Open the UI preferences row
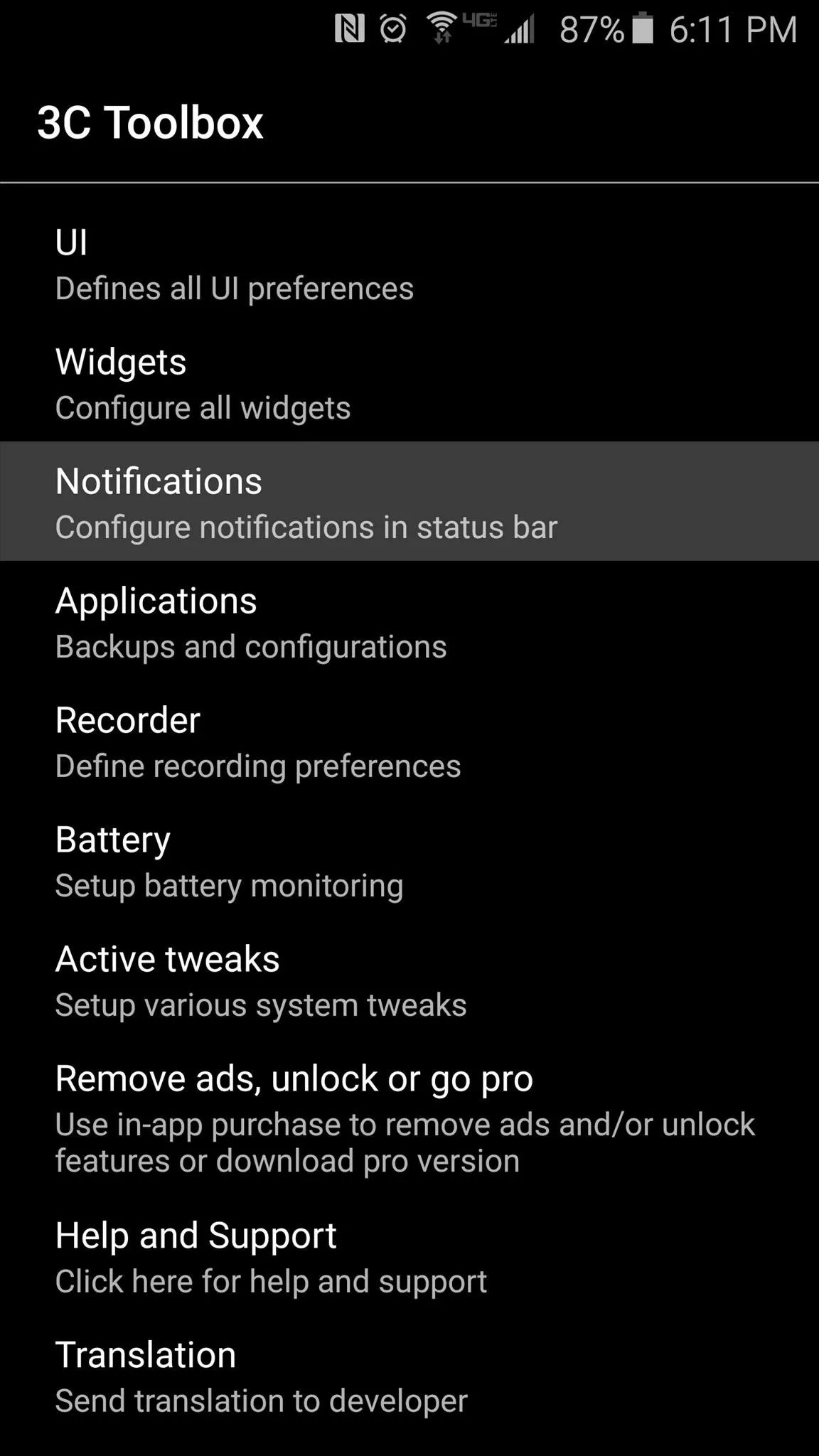Screen dimensions: 819x1456 tap(409, 263)
